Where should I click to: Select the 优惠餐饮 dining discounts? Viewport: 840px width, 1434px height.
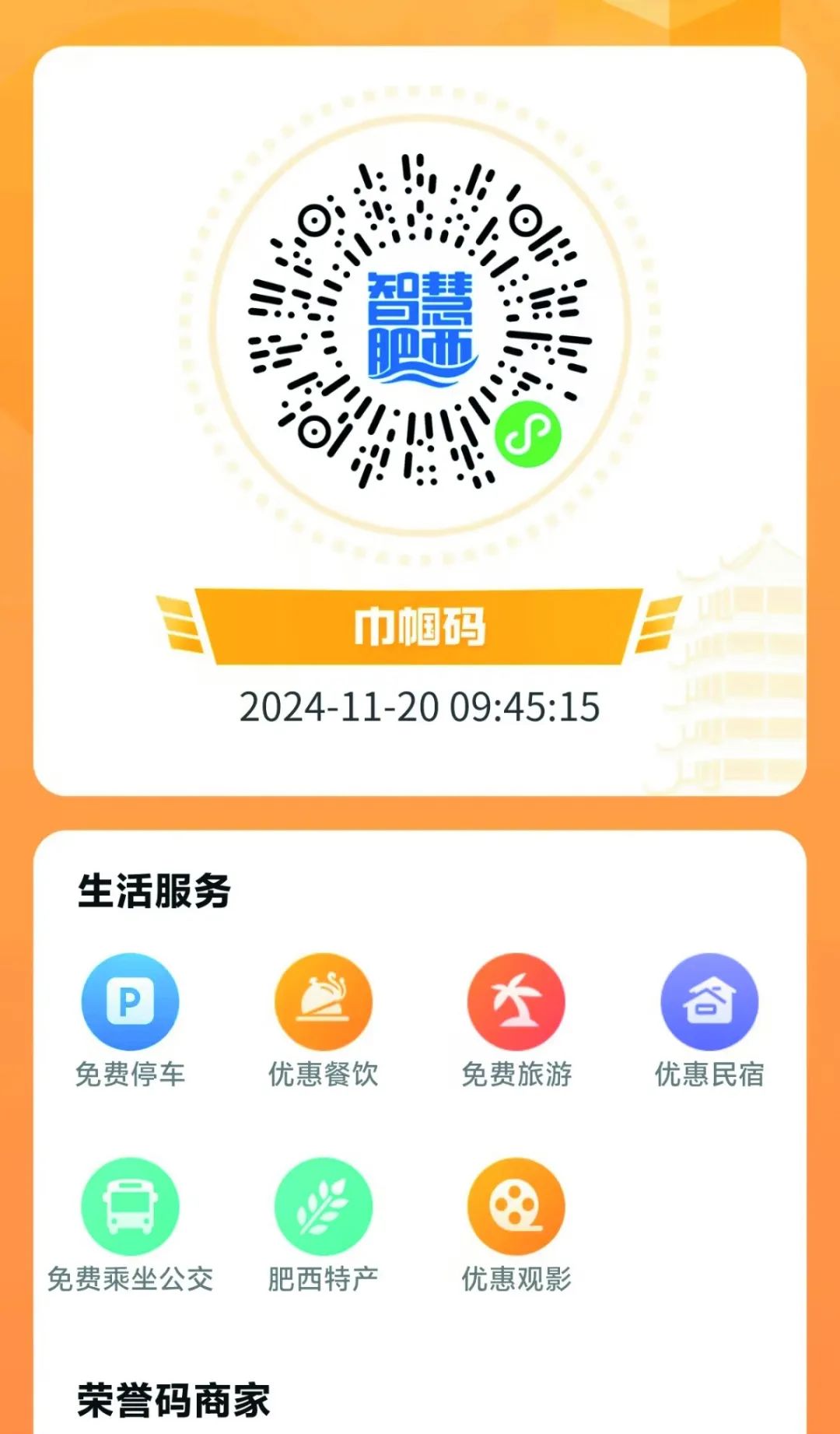point(323,1002)
